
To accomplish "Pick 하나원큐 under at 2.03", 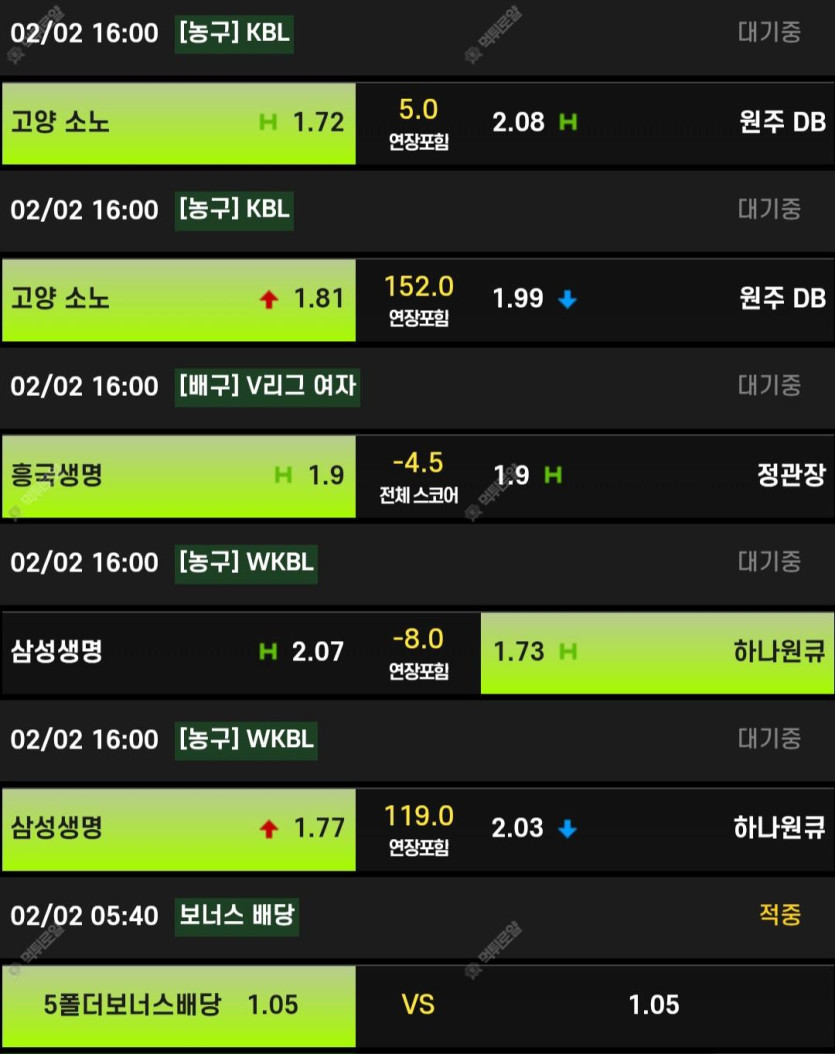I will coord(657,828).
